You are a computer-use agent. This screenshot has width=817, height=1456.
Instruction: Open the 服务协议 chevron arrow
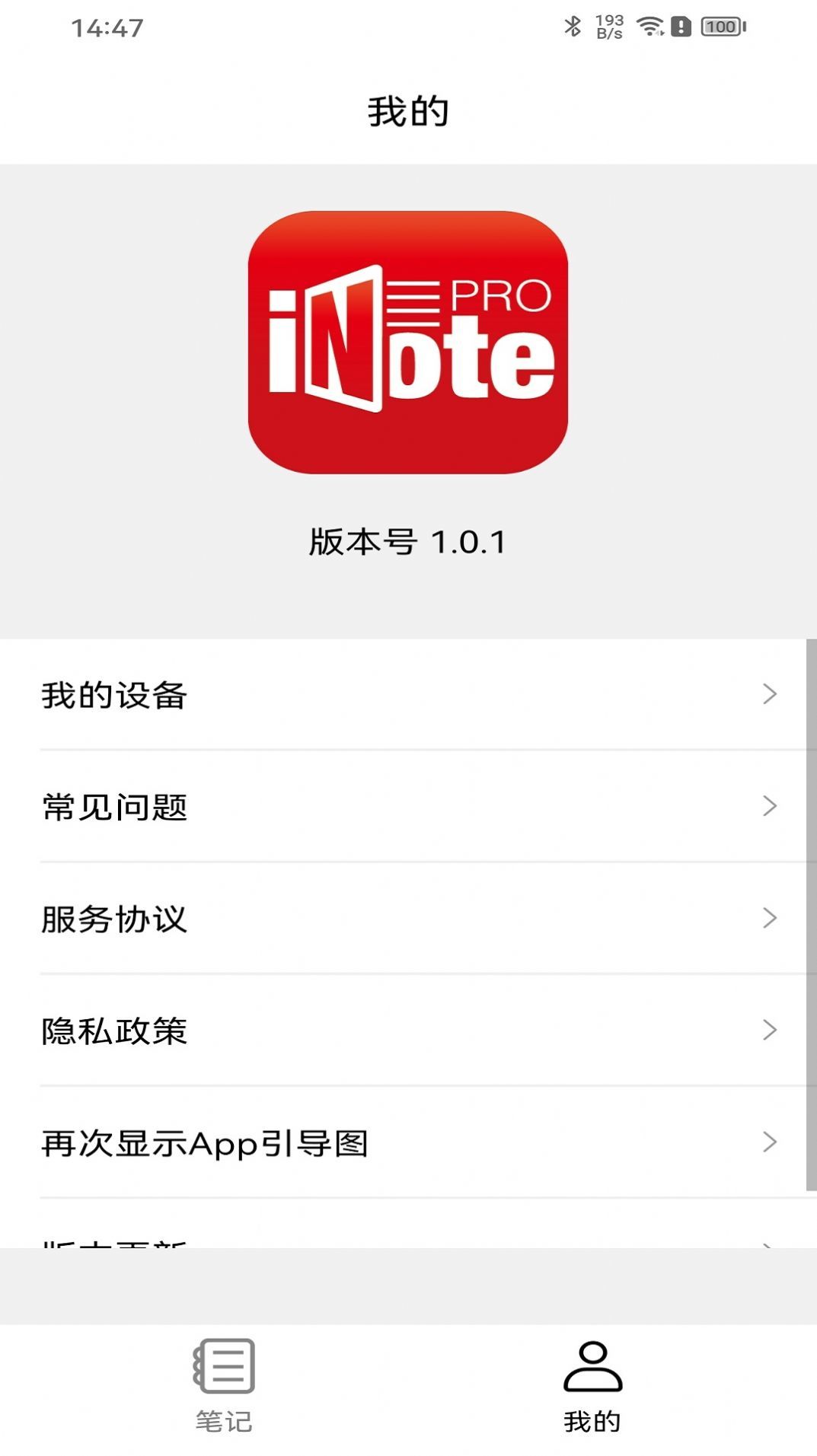(770, 919)
